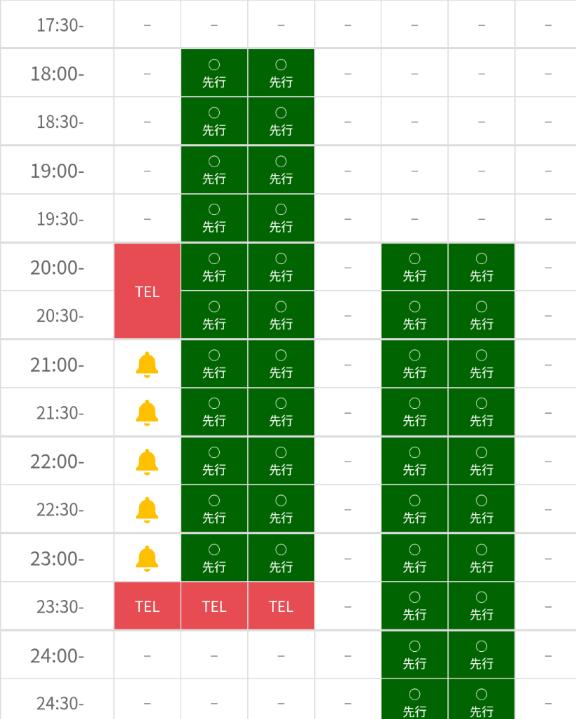Reserve the first 先行 slot at 24:00
This screenshot has width=576, height=719.
coord(415,655)
